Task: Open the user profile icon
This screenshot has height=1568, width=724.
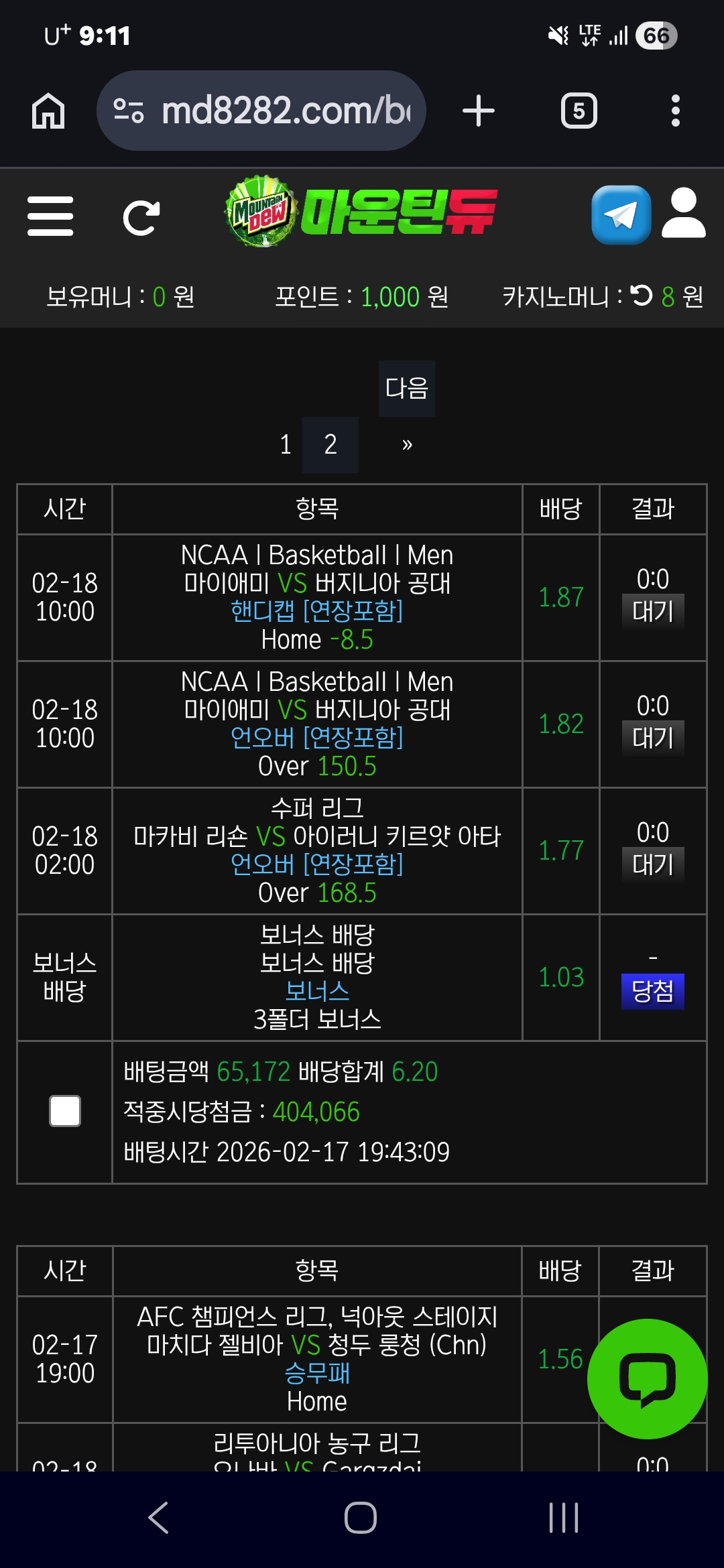Action: [684, 214]
